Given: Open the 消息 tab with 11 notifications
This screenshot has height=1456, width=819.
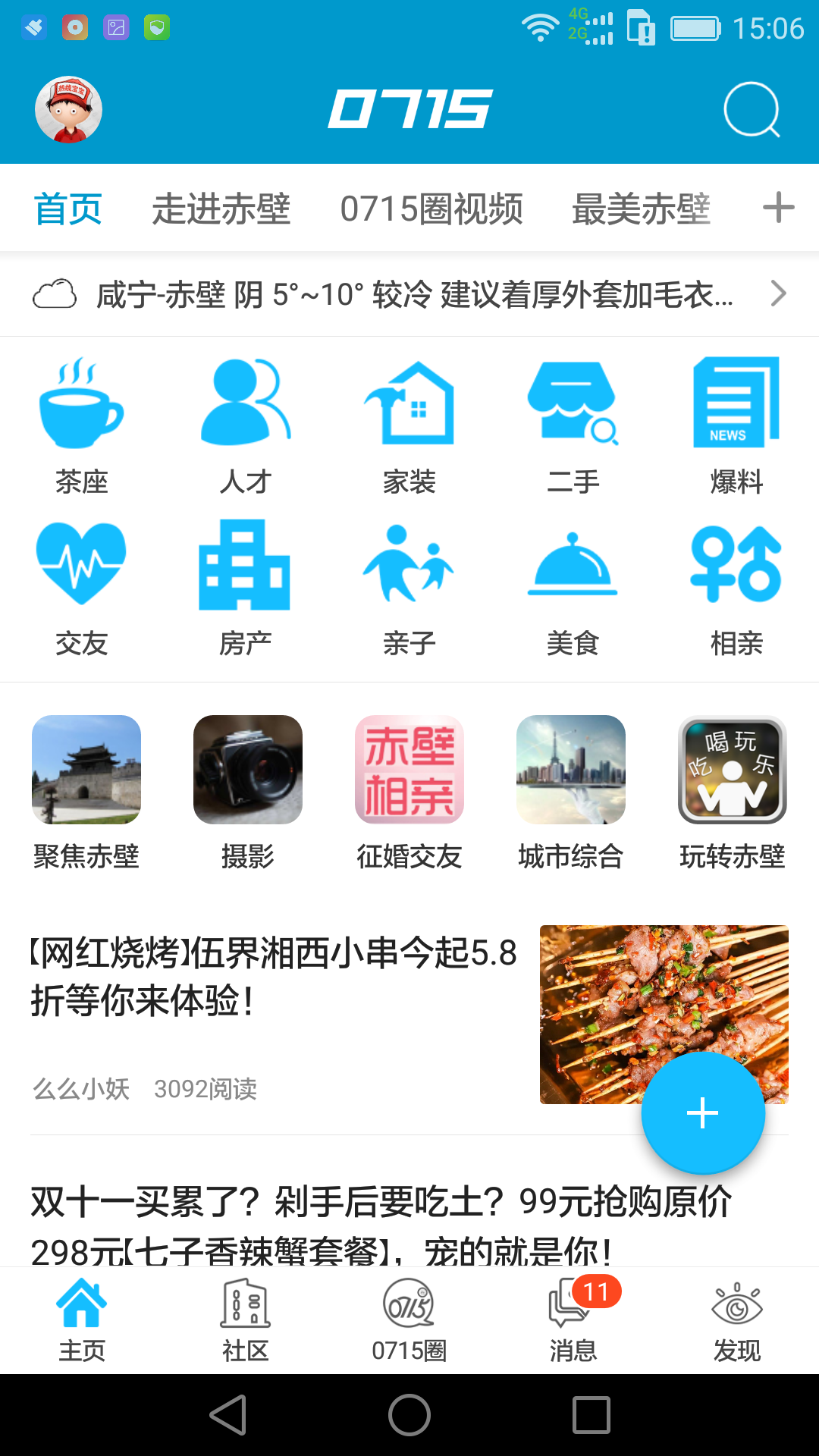Looking at the screenshot, I should coord(573,1320).
